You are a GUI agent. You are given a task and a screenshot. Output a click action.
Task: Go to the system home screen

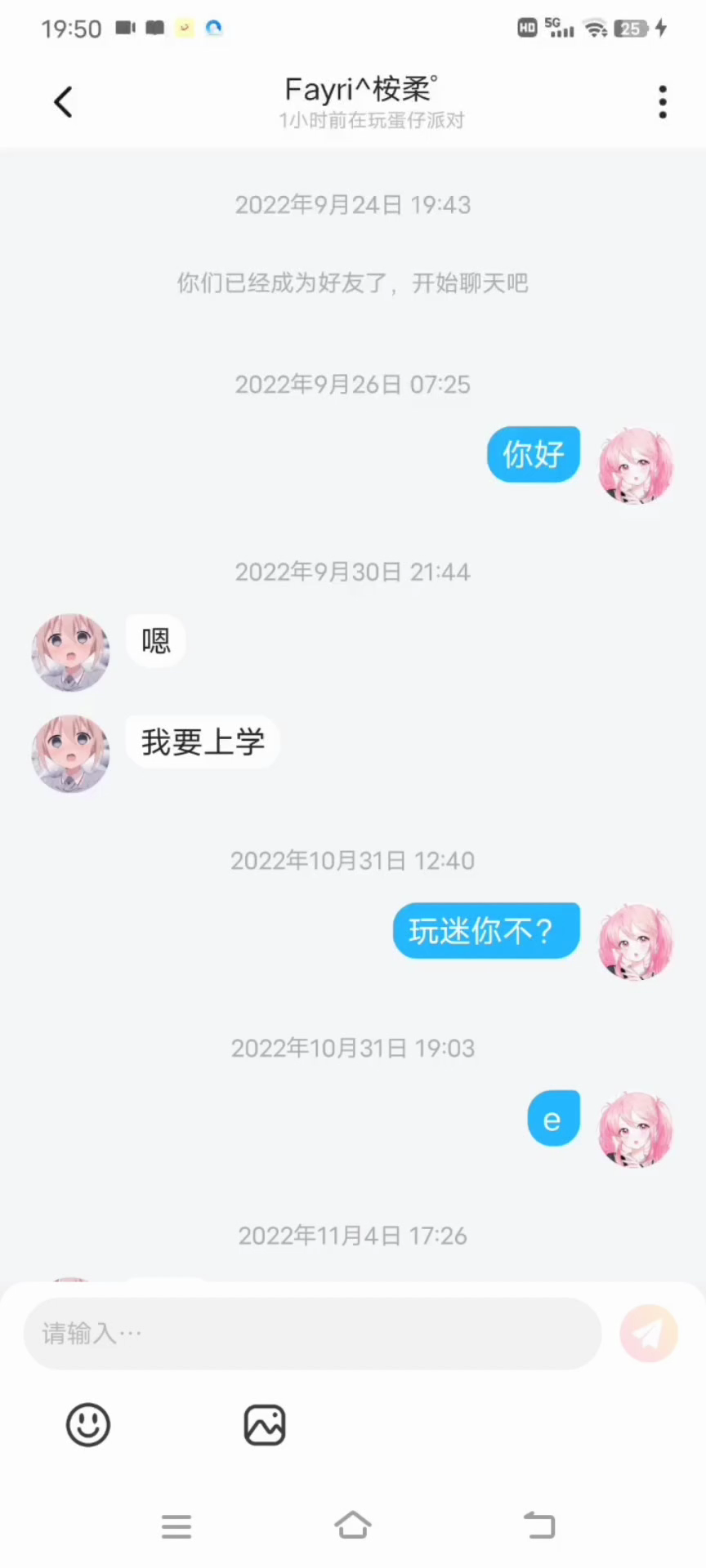353,1525
